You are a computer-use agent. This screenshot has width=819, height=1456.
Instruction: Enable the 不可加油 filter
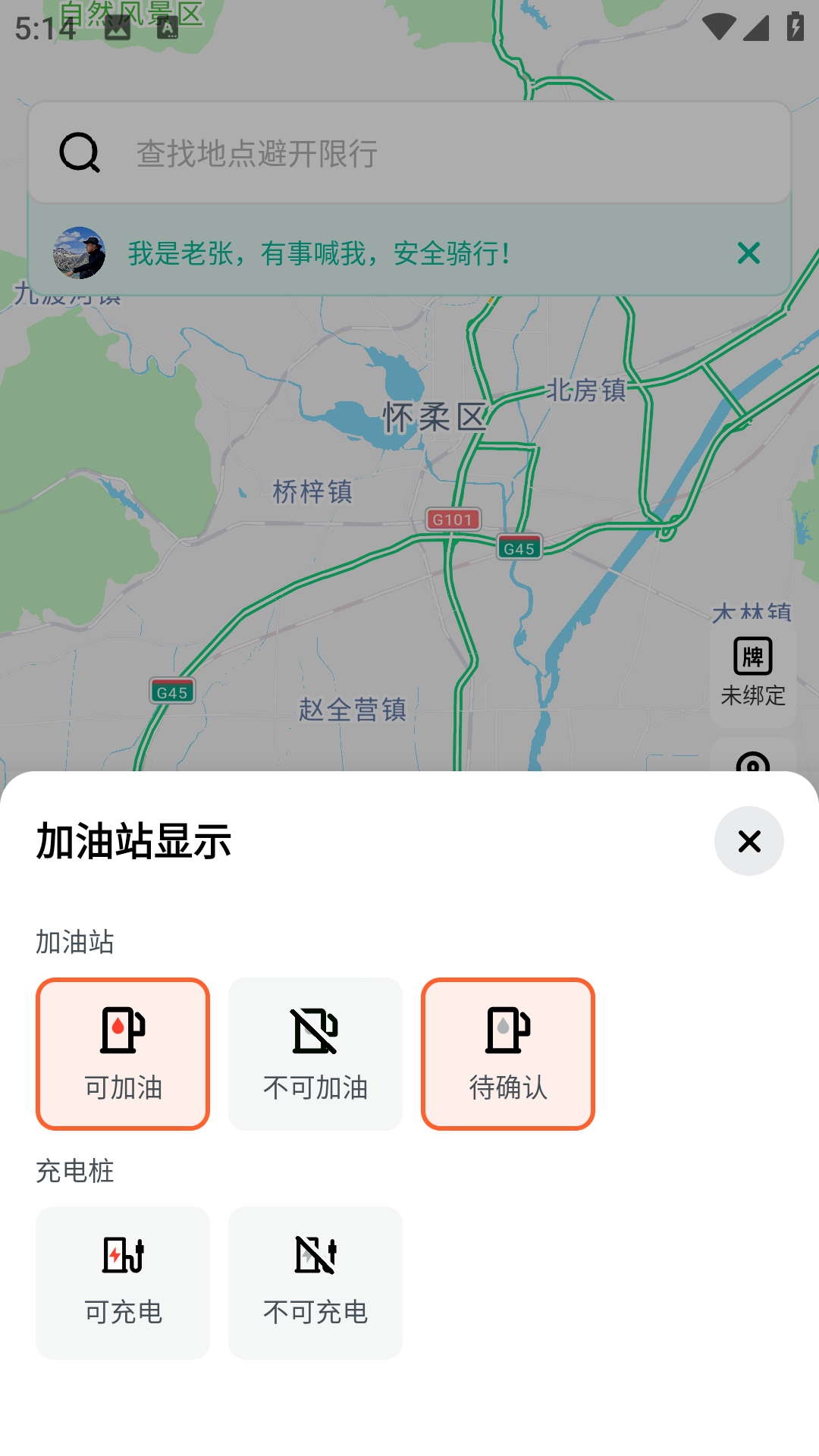pyautogui.click(x=315, y=1053)
